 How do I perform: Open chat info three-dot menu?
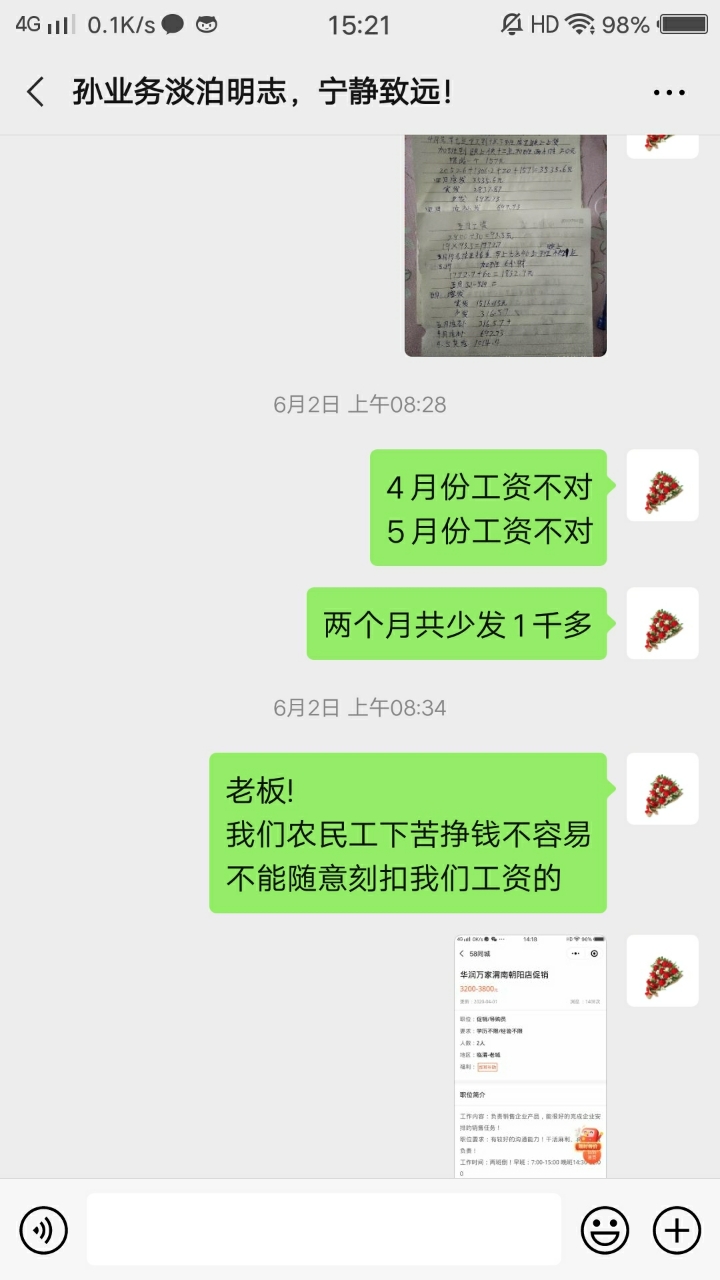[x=669, y=93]
